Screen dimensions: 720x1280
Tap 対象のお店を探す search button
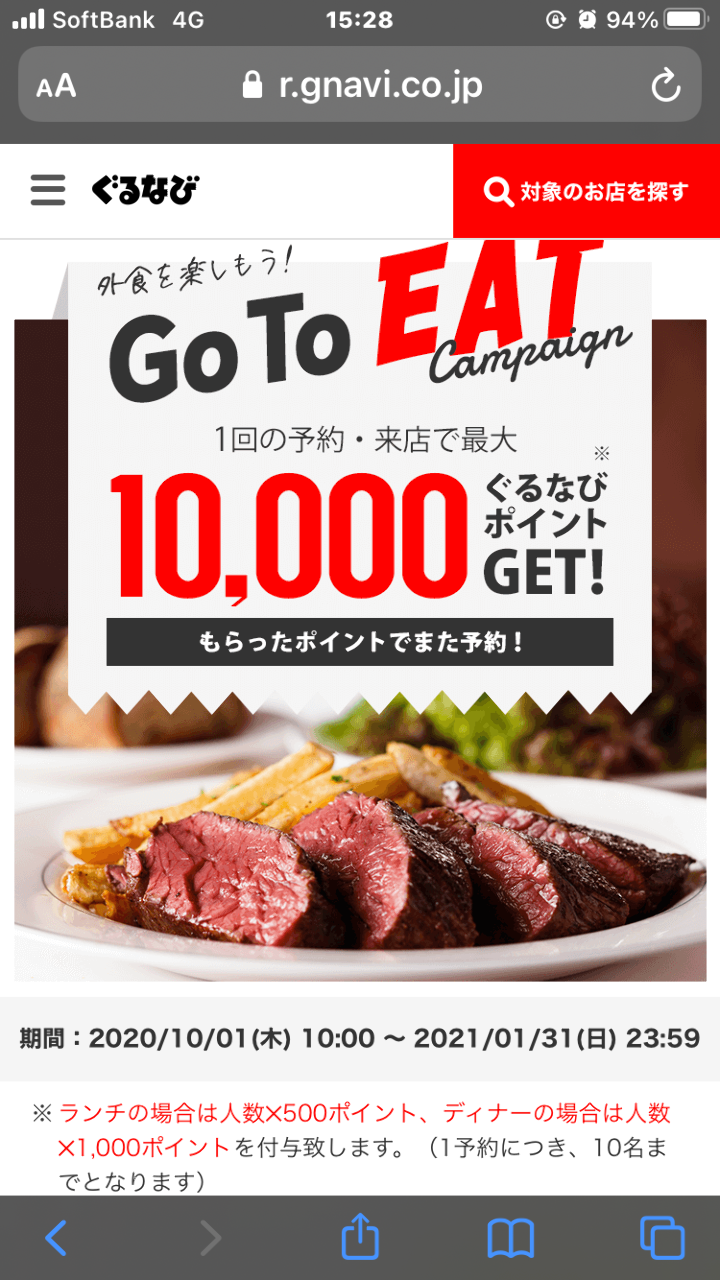pos(586,191)
